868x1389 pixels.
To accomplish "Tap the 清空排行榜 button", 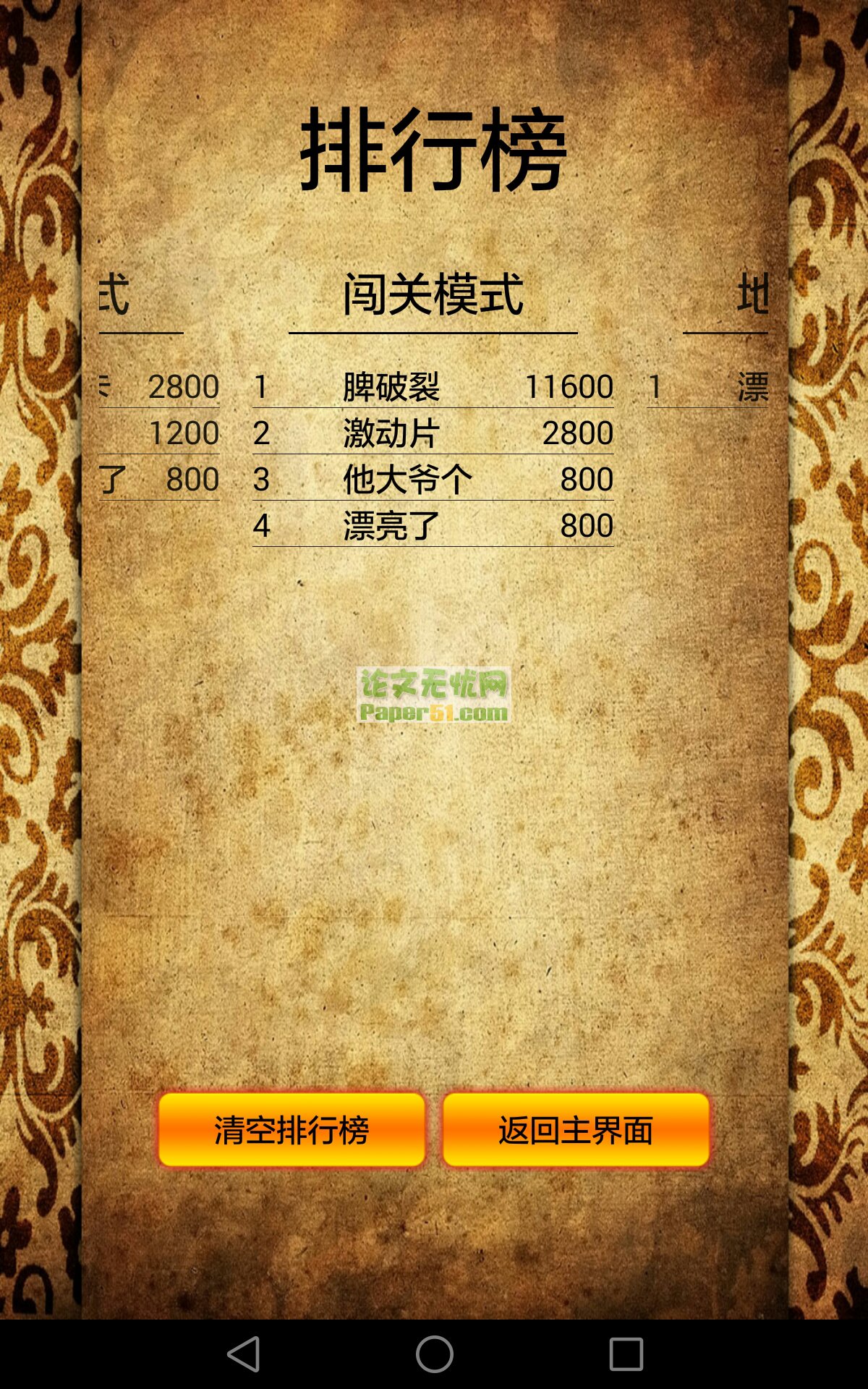I will [292, 1129].
